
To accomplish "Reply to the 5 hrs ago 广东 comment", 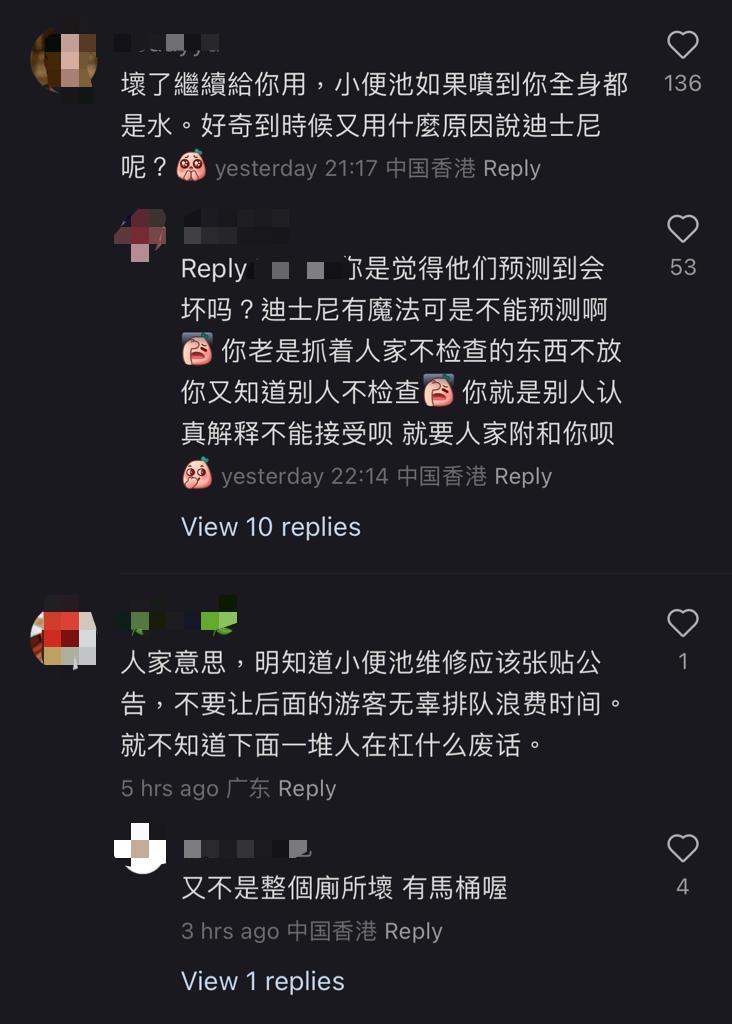I will pos(307,788).
